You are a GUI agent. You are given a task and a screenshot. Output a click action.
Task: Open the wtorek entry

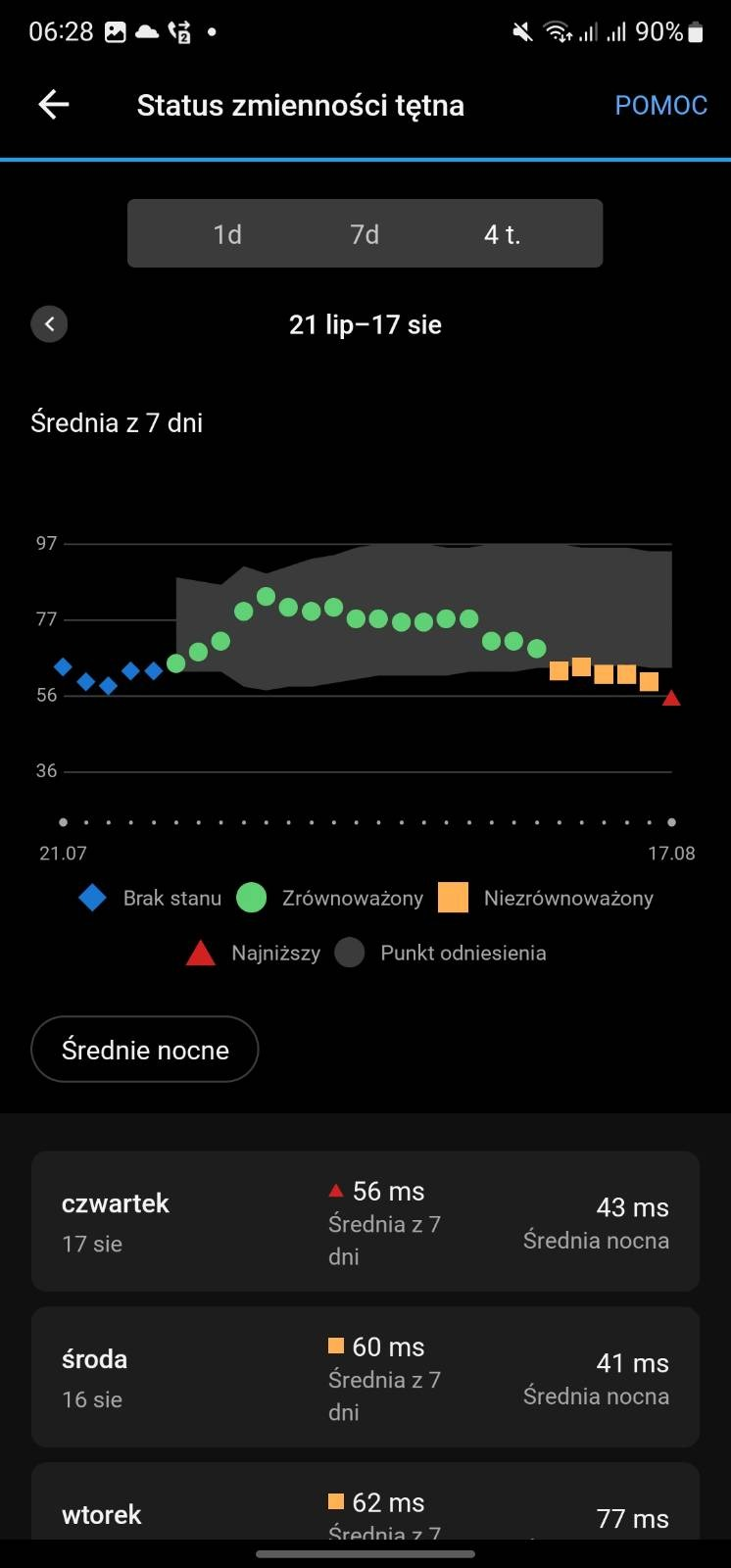pos(365,1501)
